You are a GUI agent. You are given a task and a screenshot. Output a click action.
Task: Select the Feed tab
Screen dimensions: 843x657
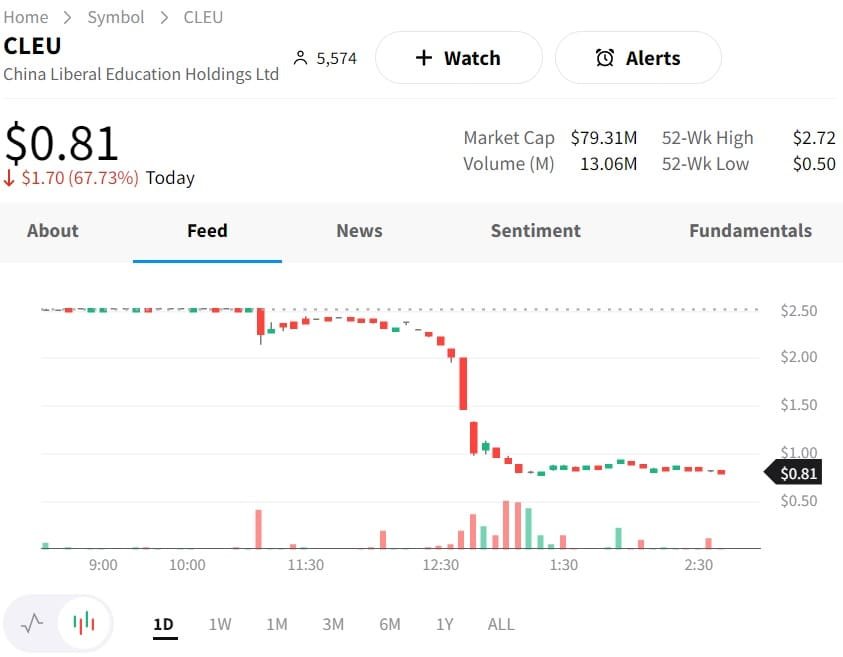207,231
